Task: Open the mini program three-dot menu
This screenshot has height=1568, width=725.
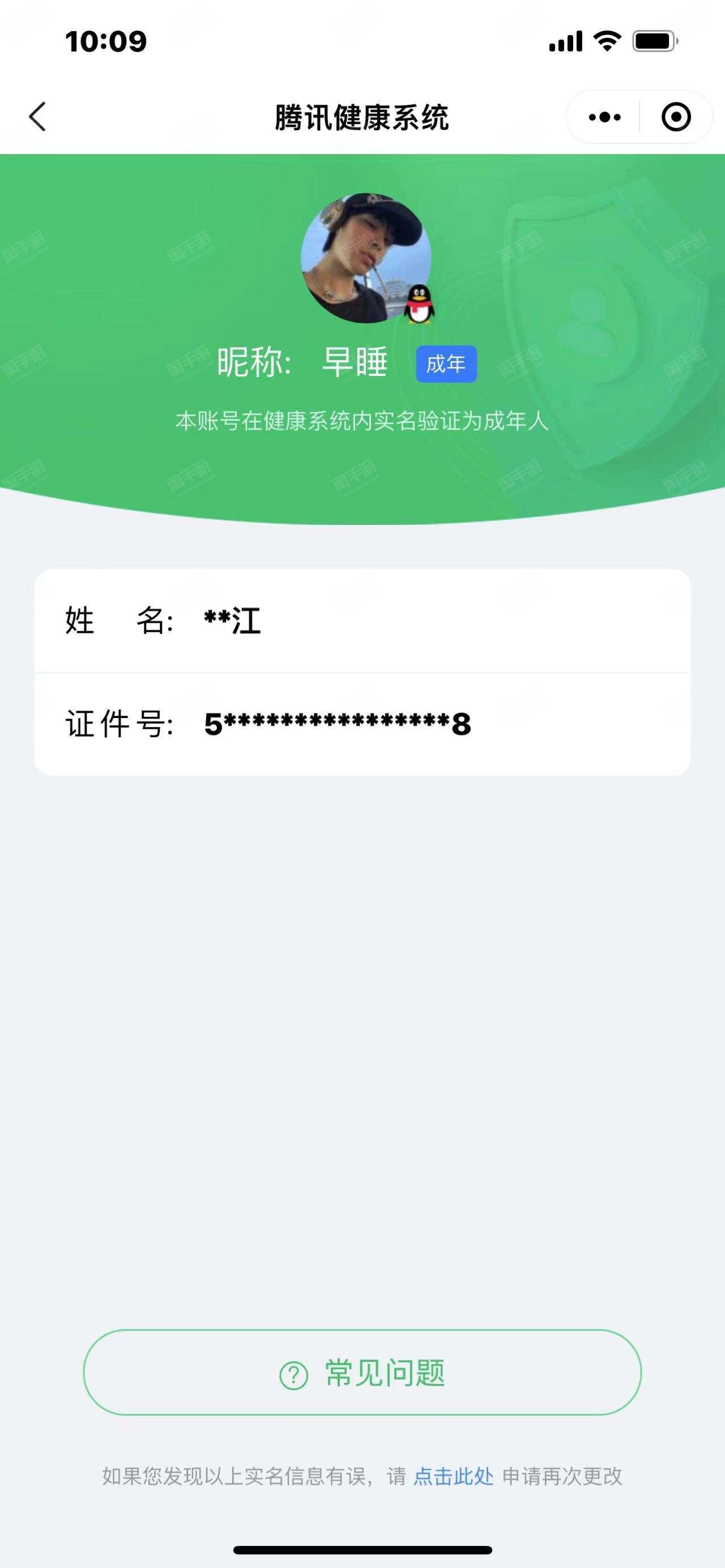Action: click(x=604, y=117)
